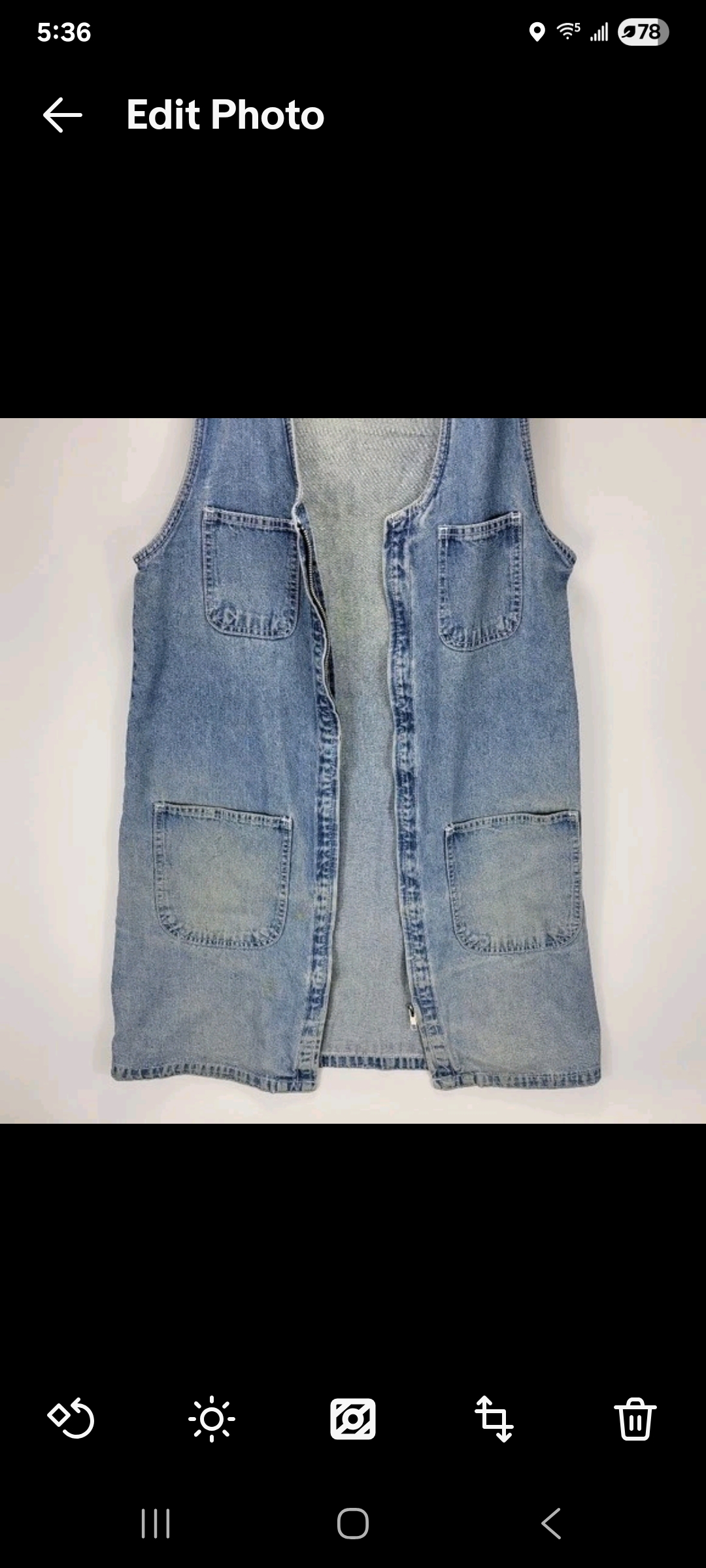Go back from Edit Photo
Image resolution: width=706 pixels, height=1568 pixels.
(x=63, y=115)
